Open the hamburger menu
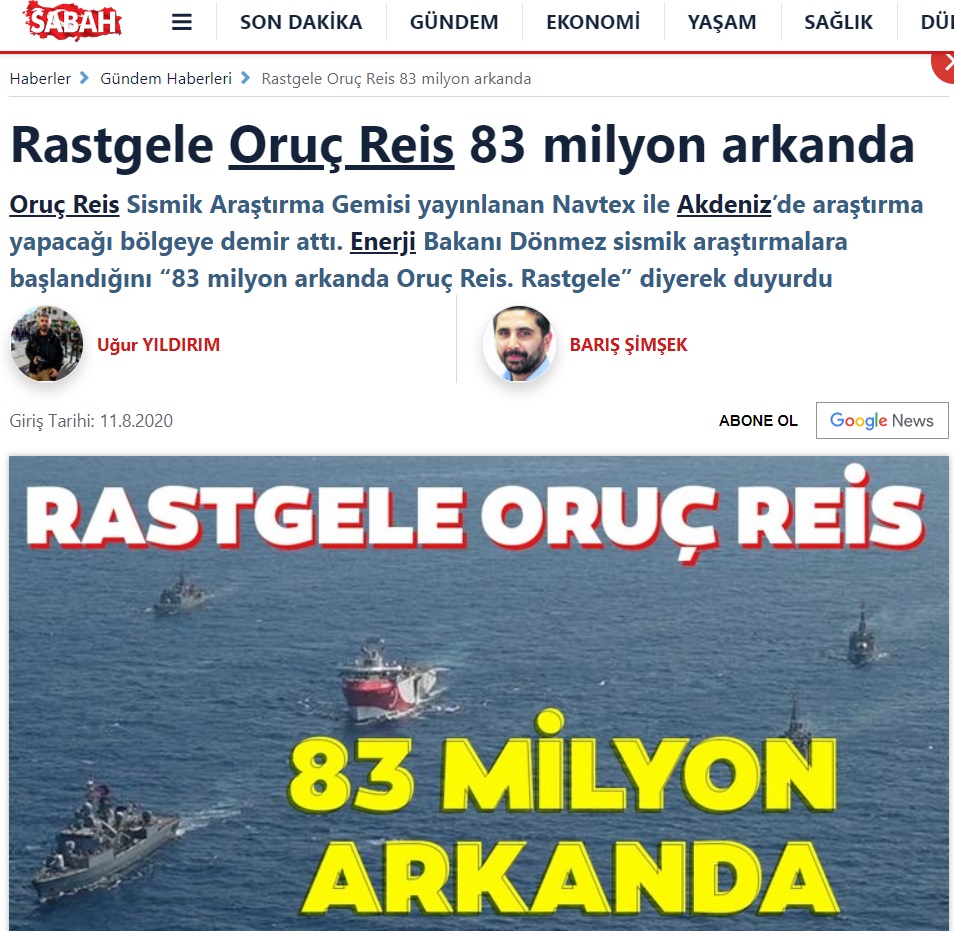954x931 pixels. [x=181, y=22]
